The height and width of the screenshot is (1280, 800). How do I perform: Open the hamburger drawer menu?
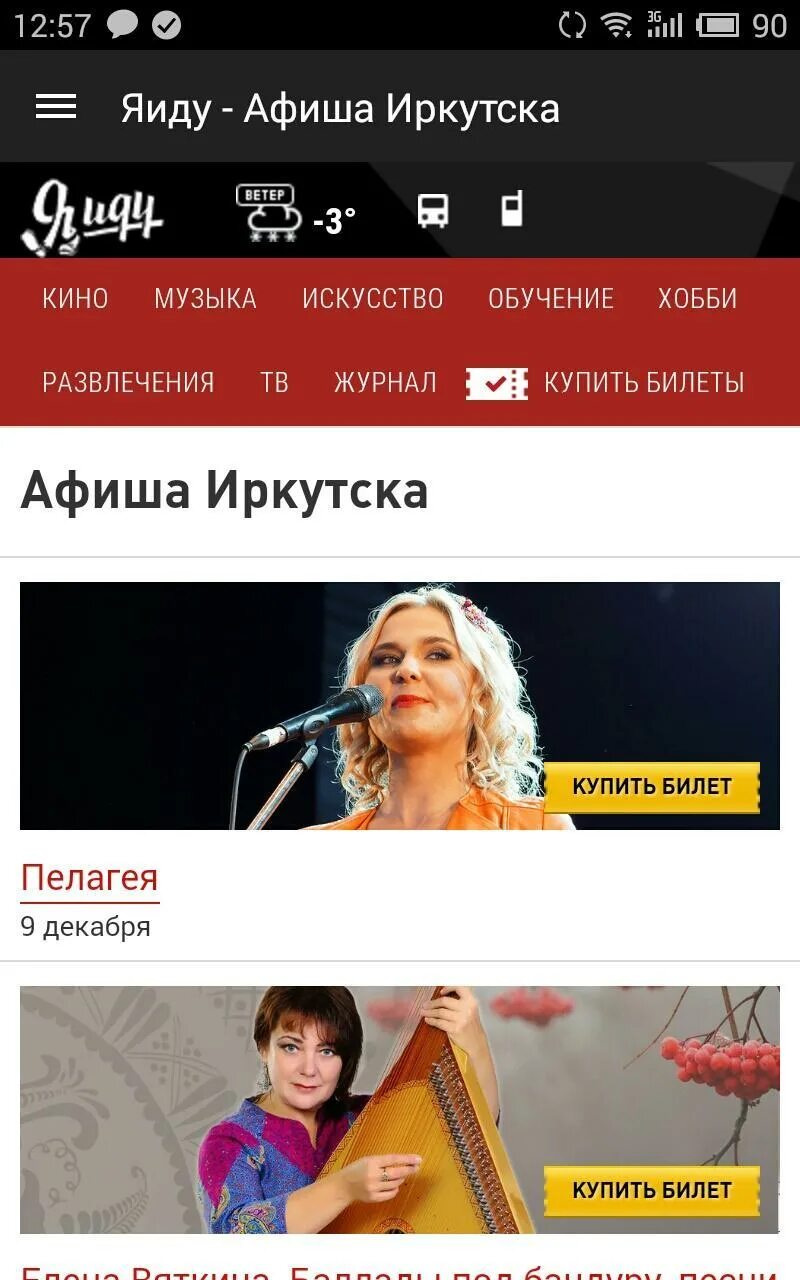pos(56,107)
